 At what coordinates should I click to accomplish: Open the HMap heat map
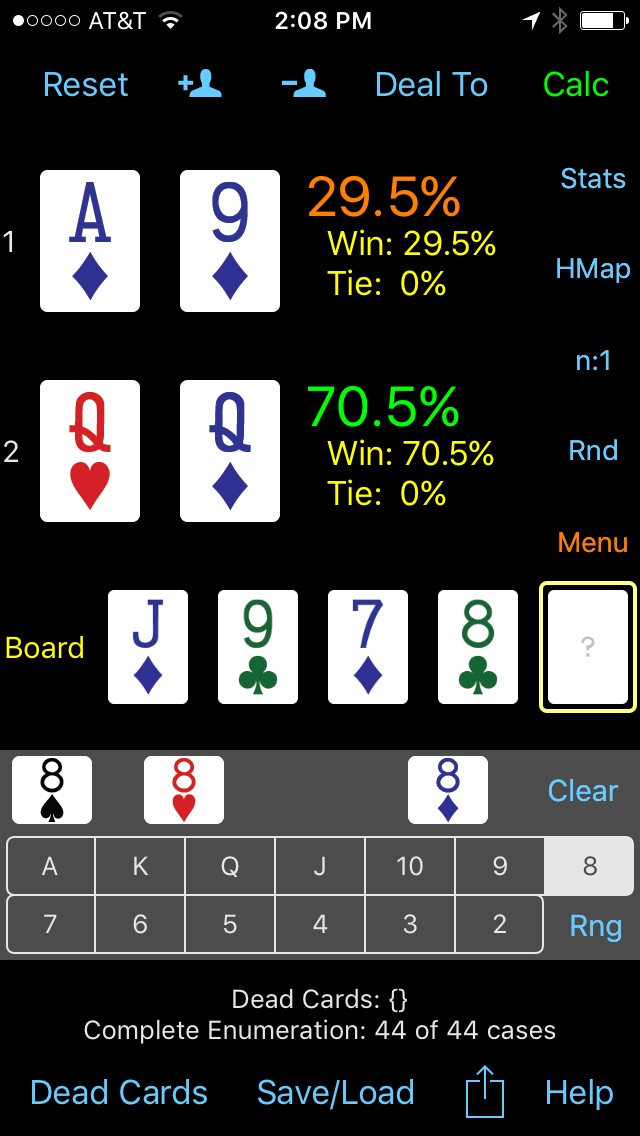tap(593, 268)
